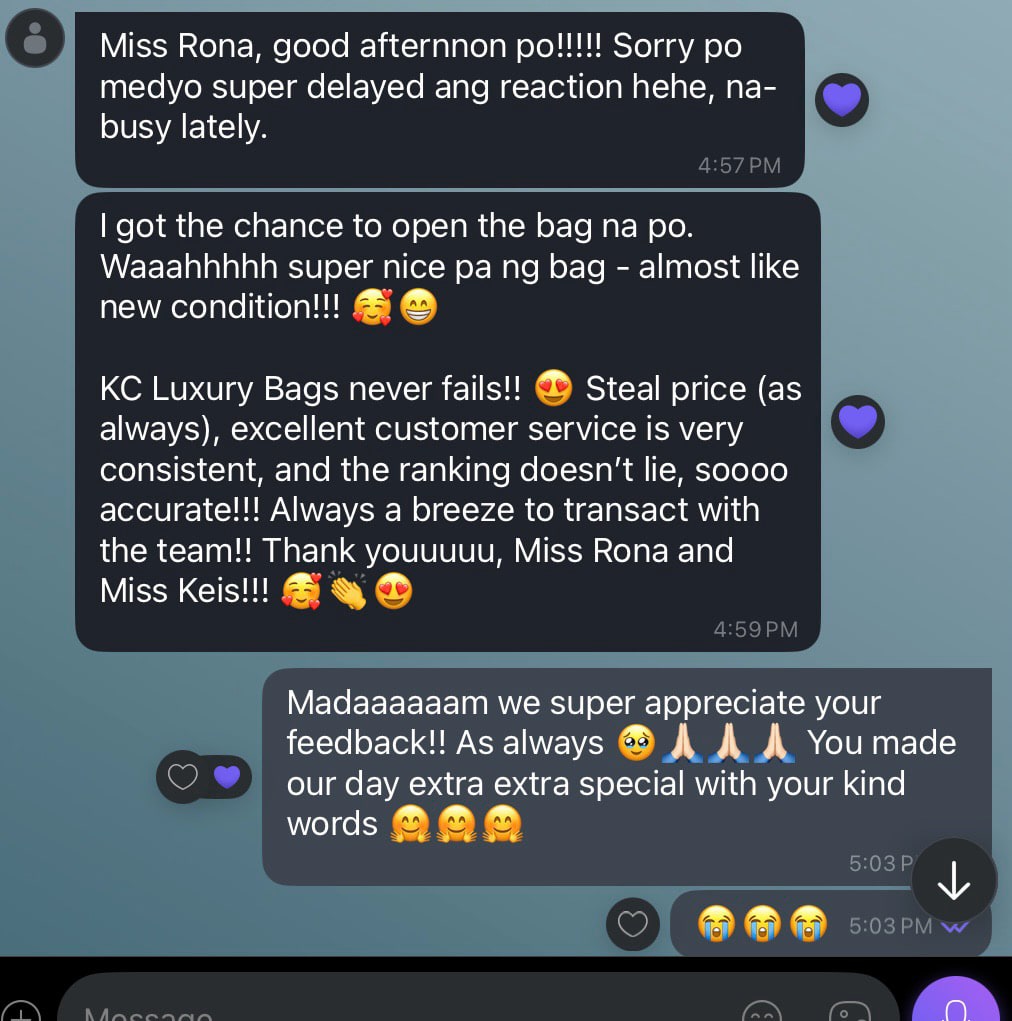Image resolution: width=1012 pixels, height=1021 pixels.
Task: Open the sender's profile avatar
Action: [35, 39]
